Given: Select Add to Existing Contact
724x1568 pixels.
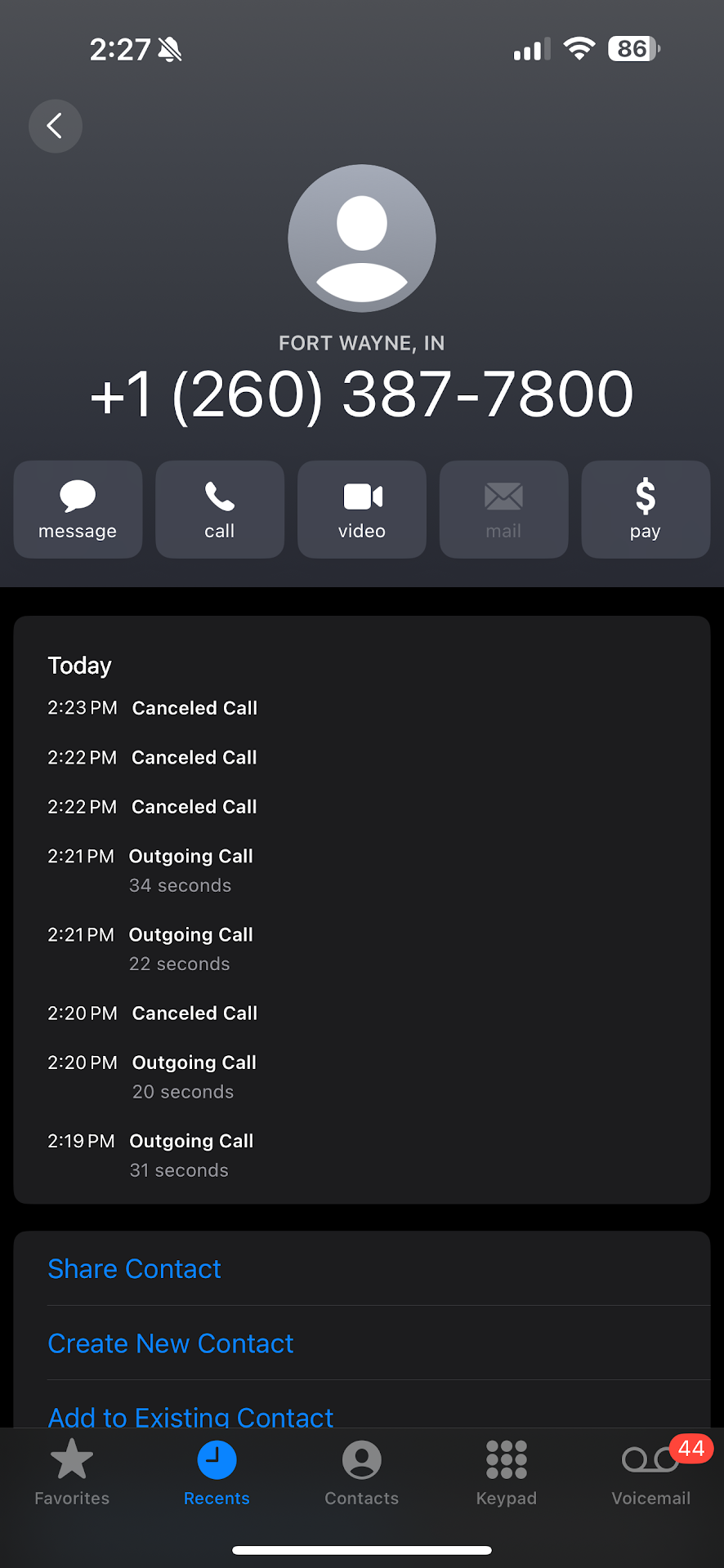Looking at the screenshot, I should click(190, 1415).
